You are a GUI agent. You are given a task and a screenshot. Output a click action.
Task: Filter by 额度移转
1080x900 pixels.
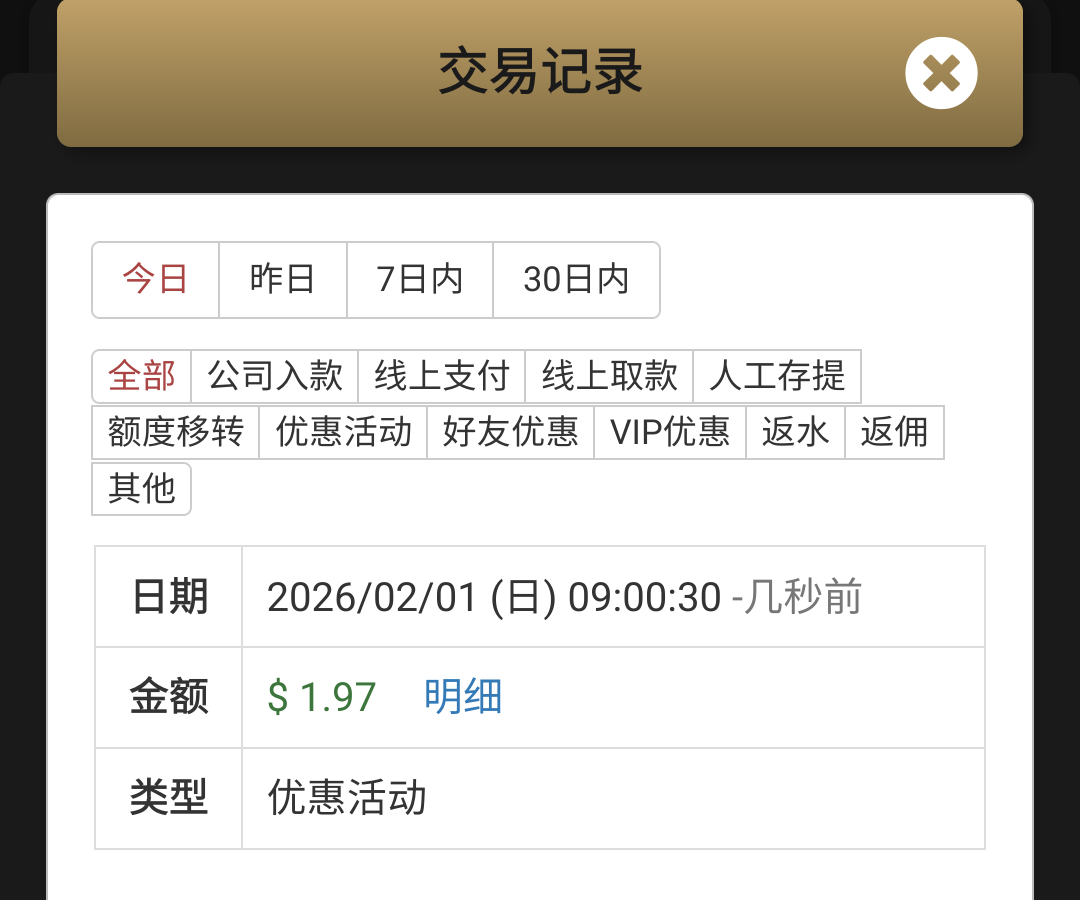click(x=176, y=433)
